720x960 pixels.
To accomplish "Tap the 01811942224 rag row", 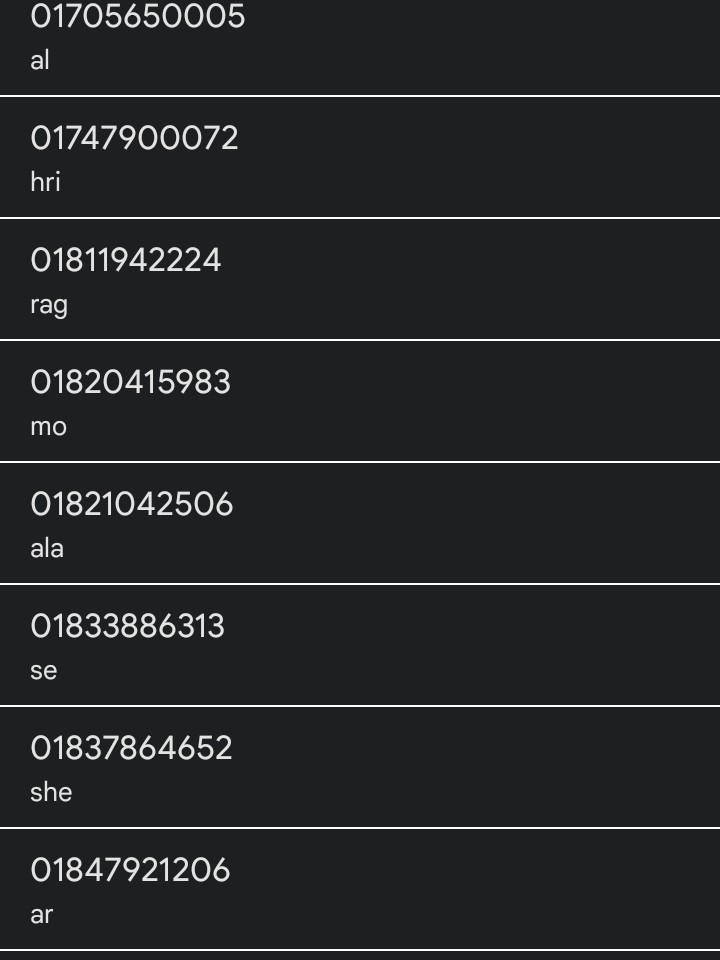I will tap(360, 279).
